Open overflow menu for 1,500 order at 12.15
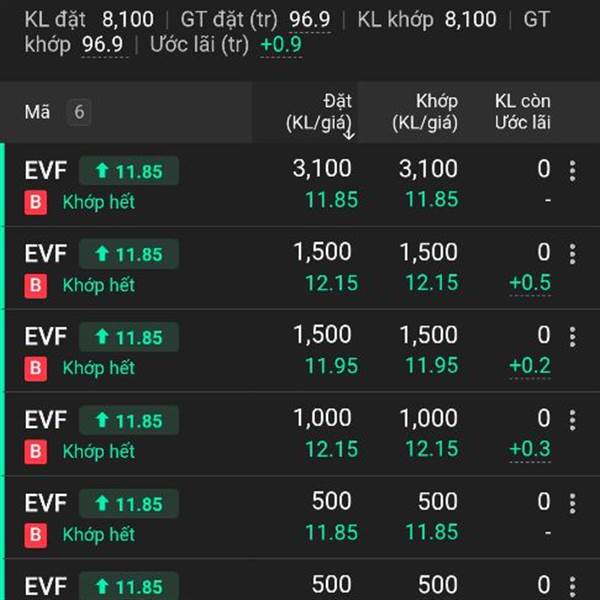 pyautogui.click(x=572, y=254)
